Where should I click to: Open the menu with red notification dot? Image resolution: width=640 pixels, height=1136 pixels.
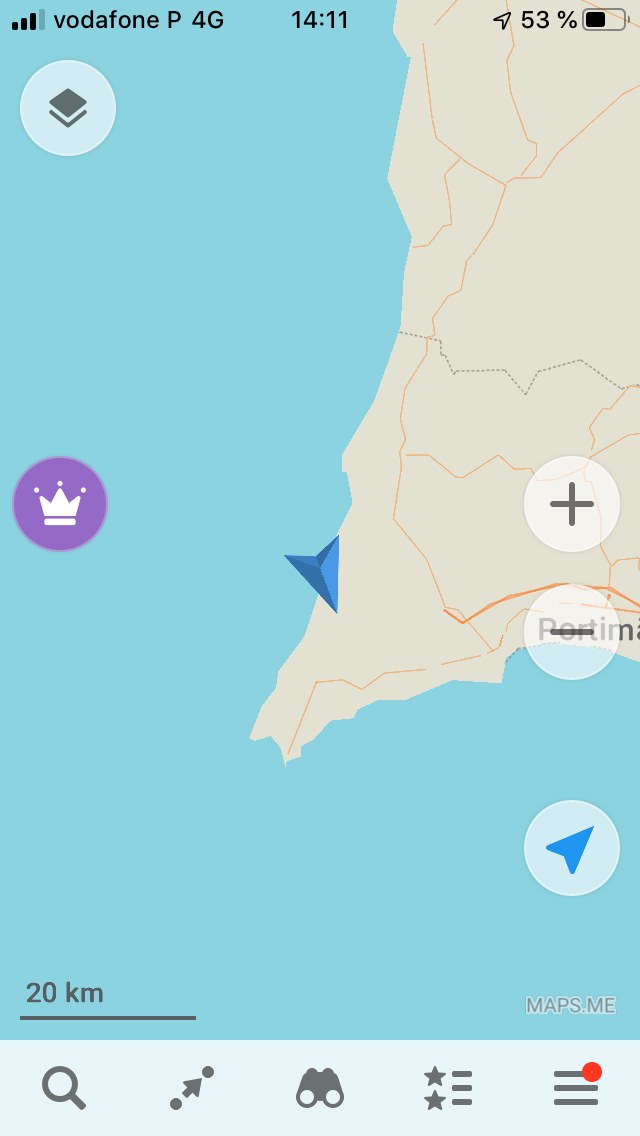tap(576, 1088)
